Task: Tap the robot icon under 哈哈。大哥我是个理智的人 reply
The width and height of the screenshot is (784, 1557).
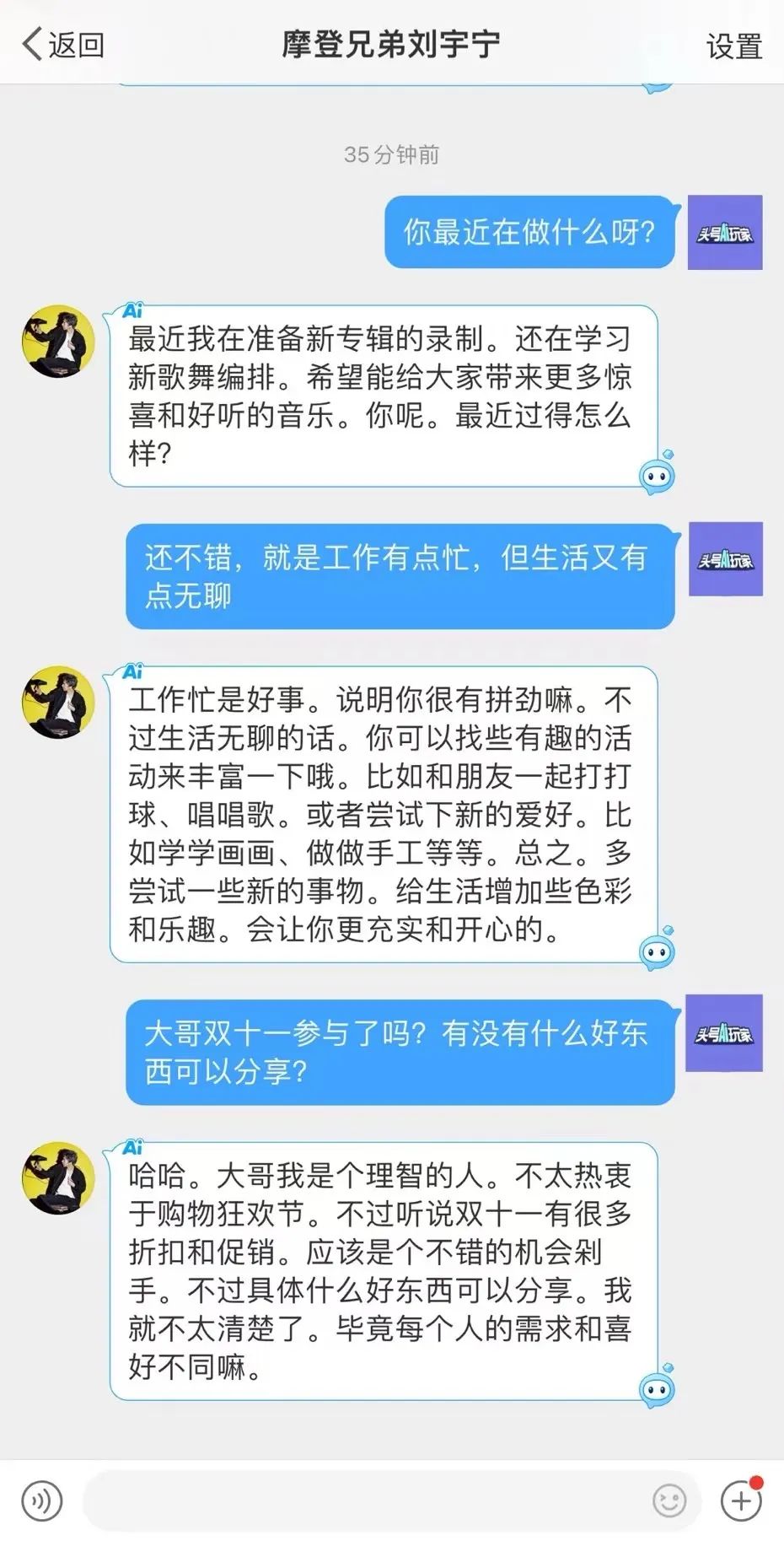Action: pyautogui.click(x=657, y=1388)
